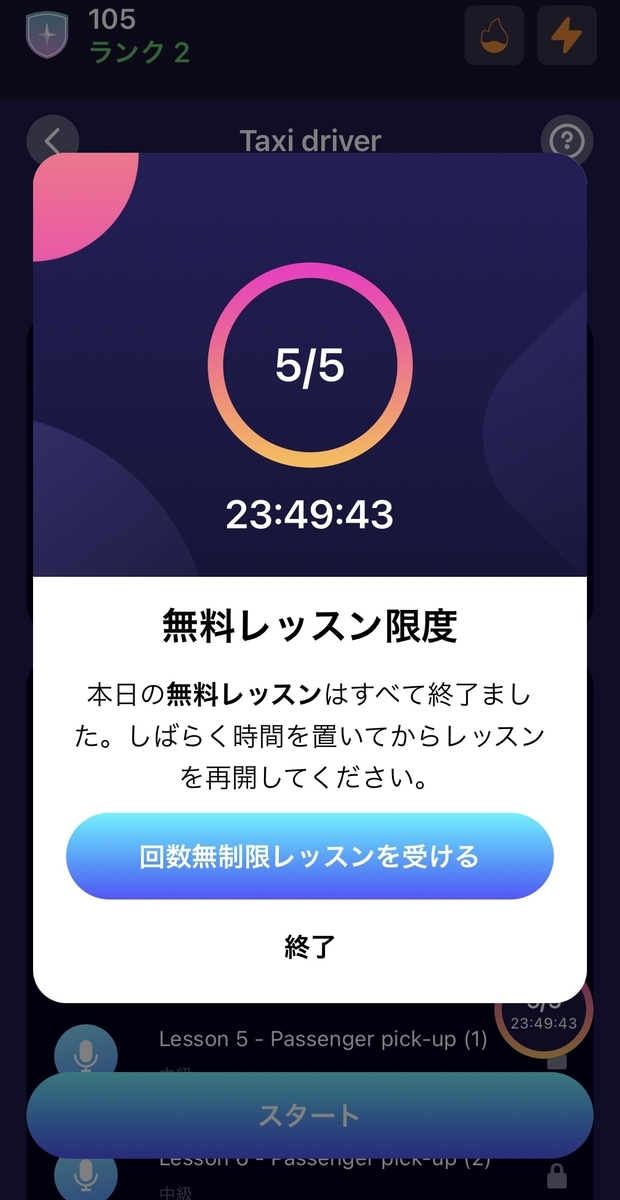The width and height of the screenshot is (620, 1200).
Task: Open the lightning bolt icon
Action: [x=567, y=35]
